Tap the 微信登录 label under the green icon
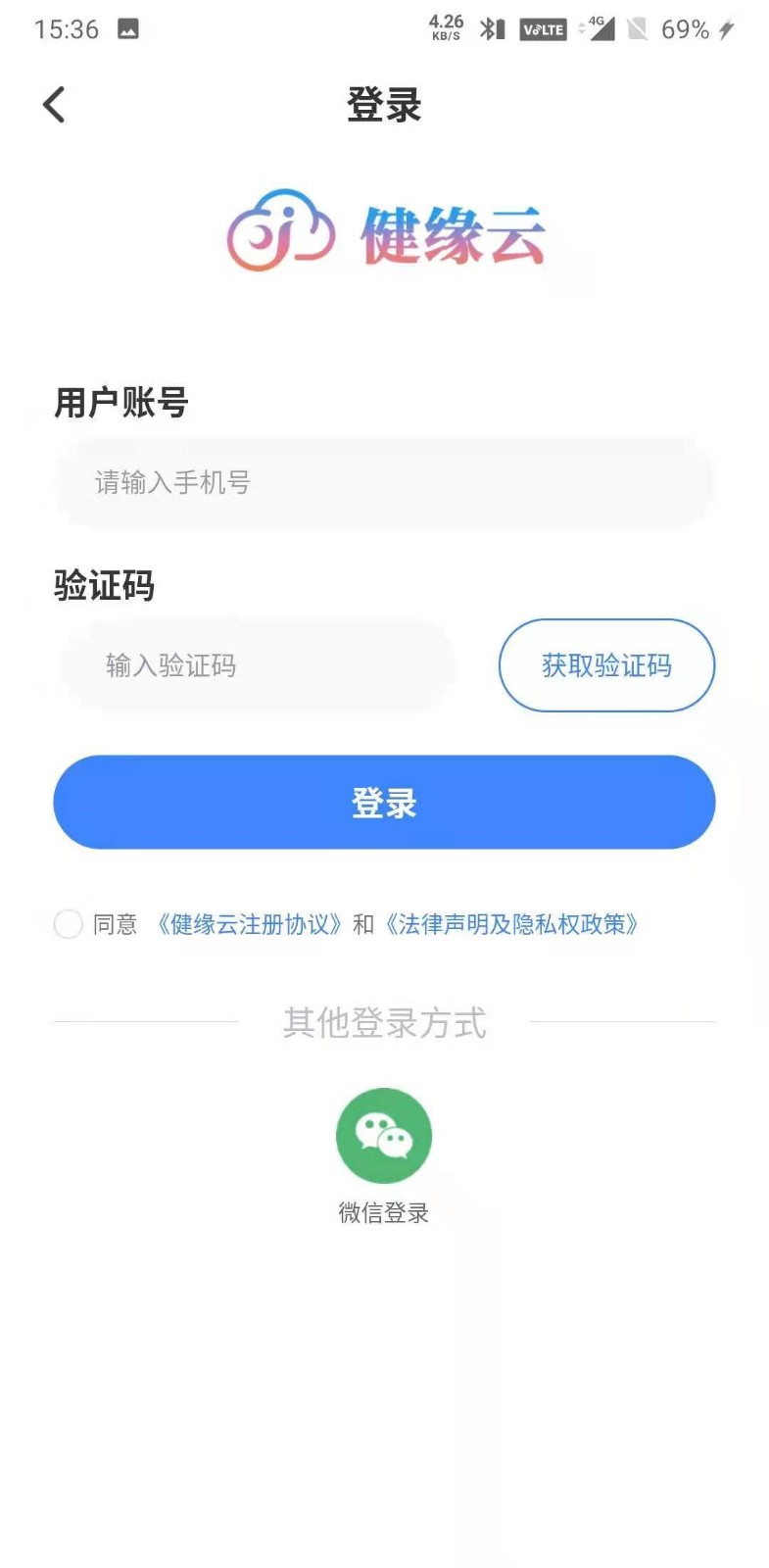769x1568 pixels. (384, 1212)
